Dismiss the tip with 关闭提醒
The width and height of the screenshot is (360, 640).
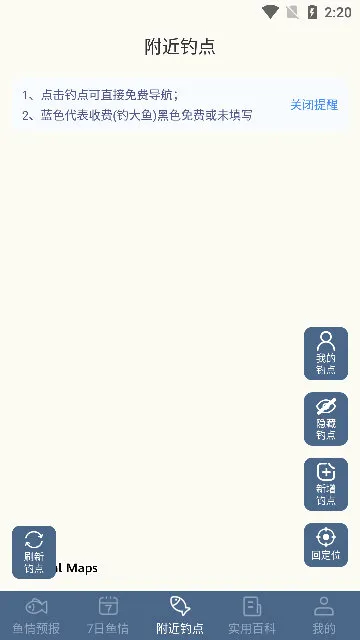pos(314,105)
